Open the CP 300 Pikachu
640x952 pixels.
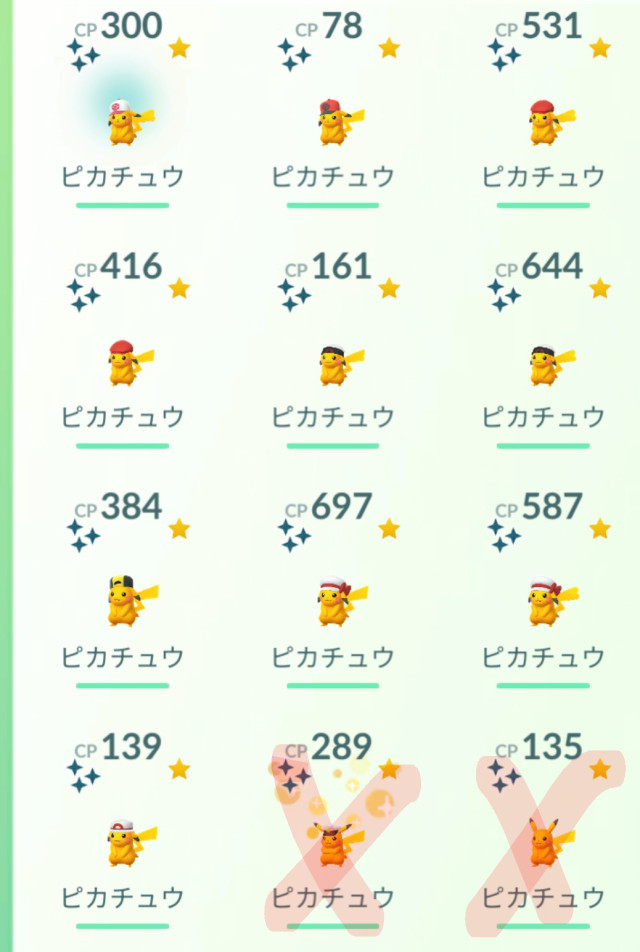[x=123, y=122]
